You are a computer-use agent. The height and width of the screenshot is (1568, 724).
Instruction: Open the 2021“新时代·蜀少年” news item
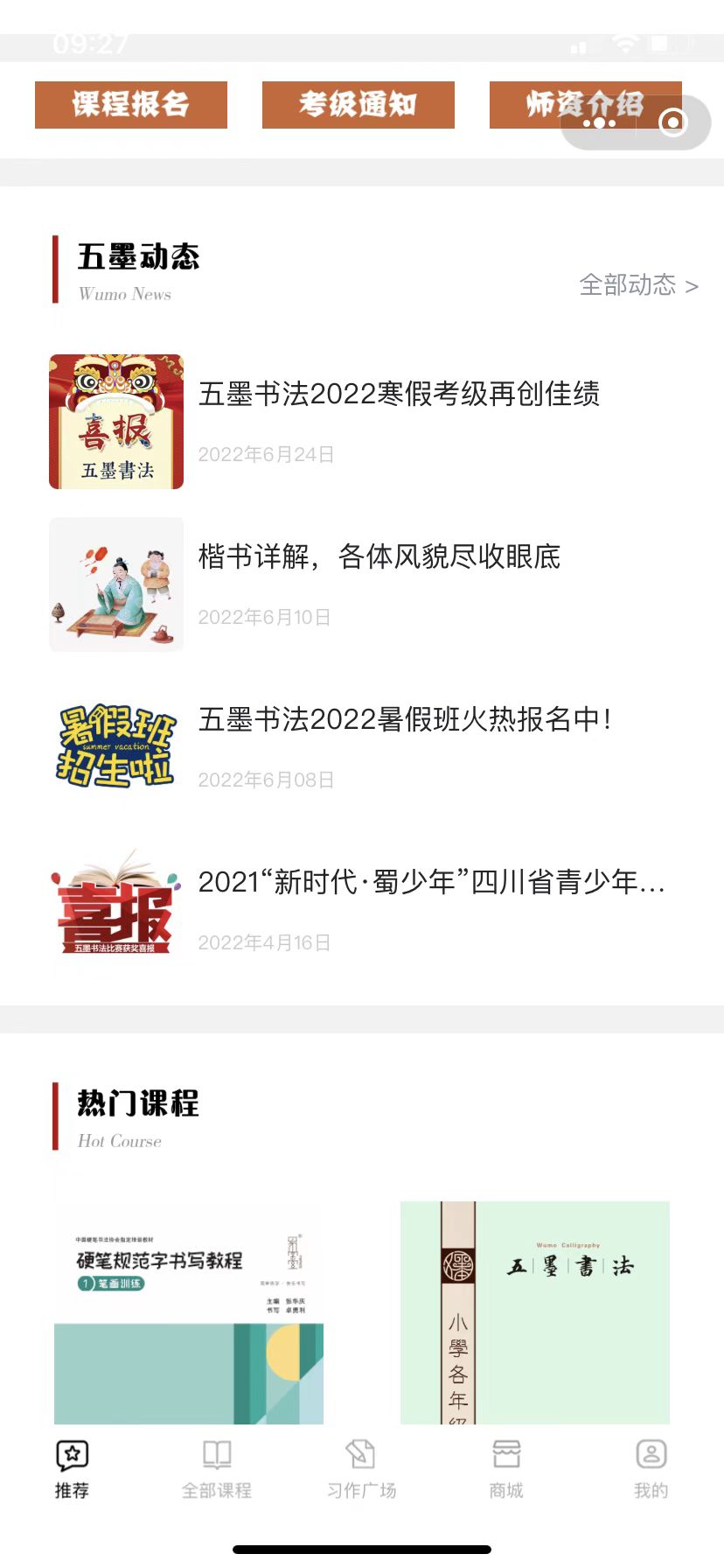tap(430, 883)
